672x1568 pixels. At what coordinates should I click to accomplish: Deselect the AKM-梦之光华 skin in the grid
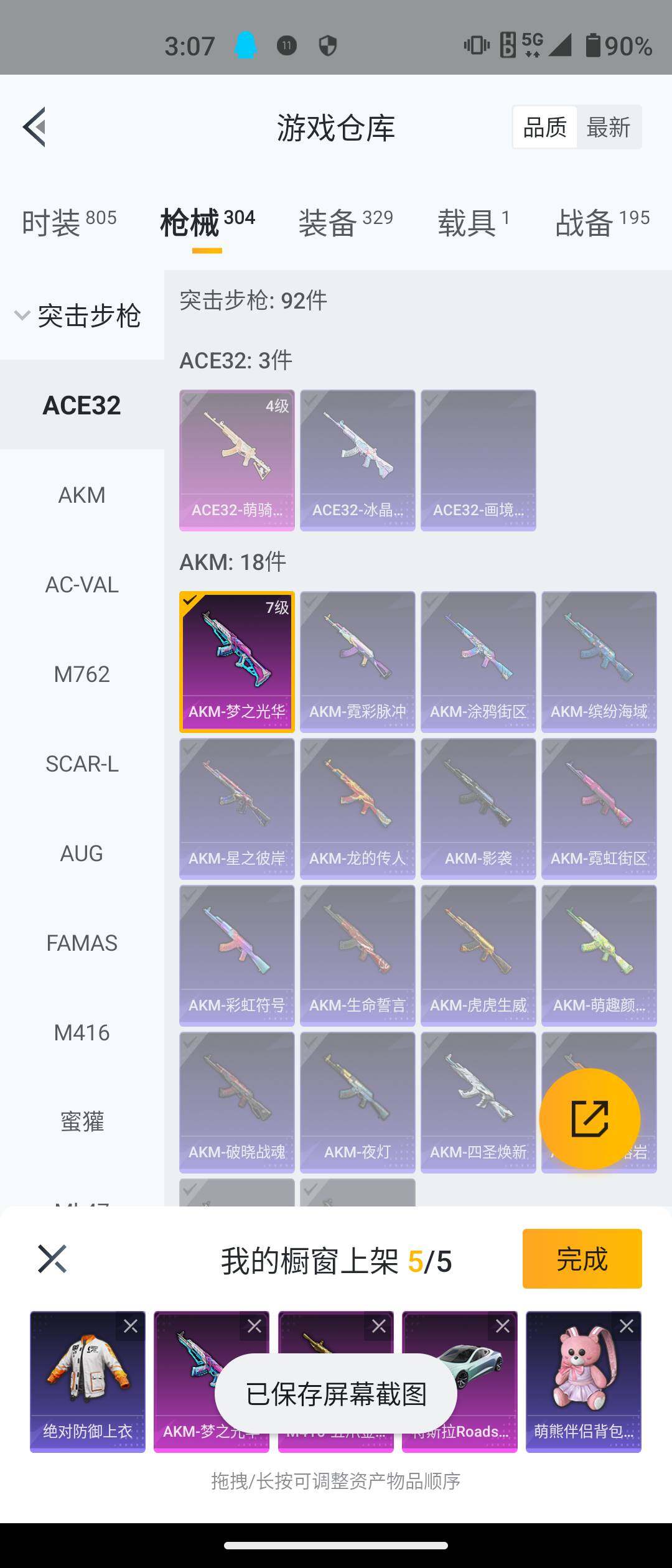tap(236, 661)
